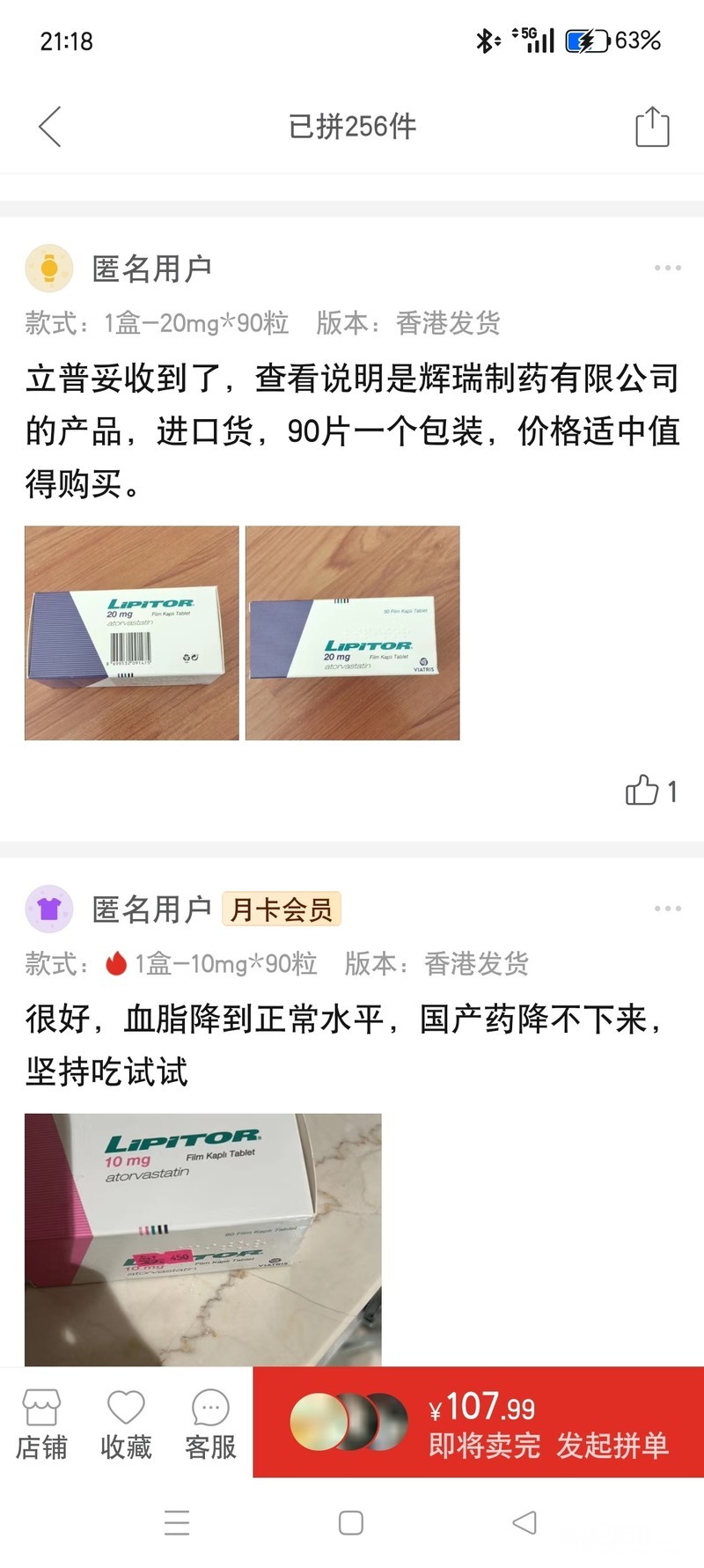
Task: Open the system recent apps menu
Action: [x=177, y=1522]
